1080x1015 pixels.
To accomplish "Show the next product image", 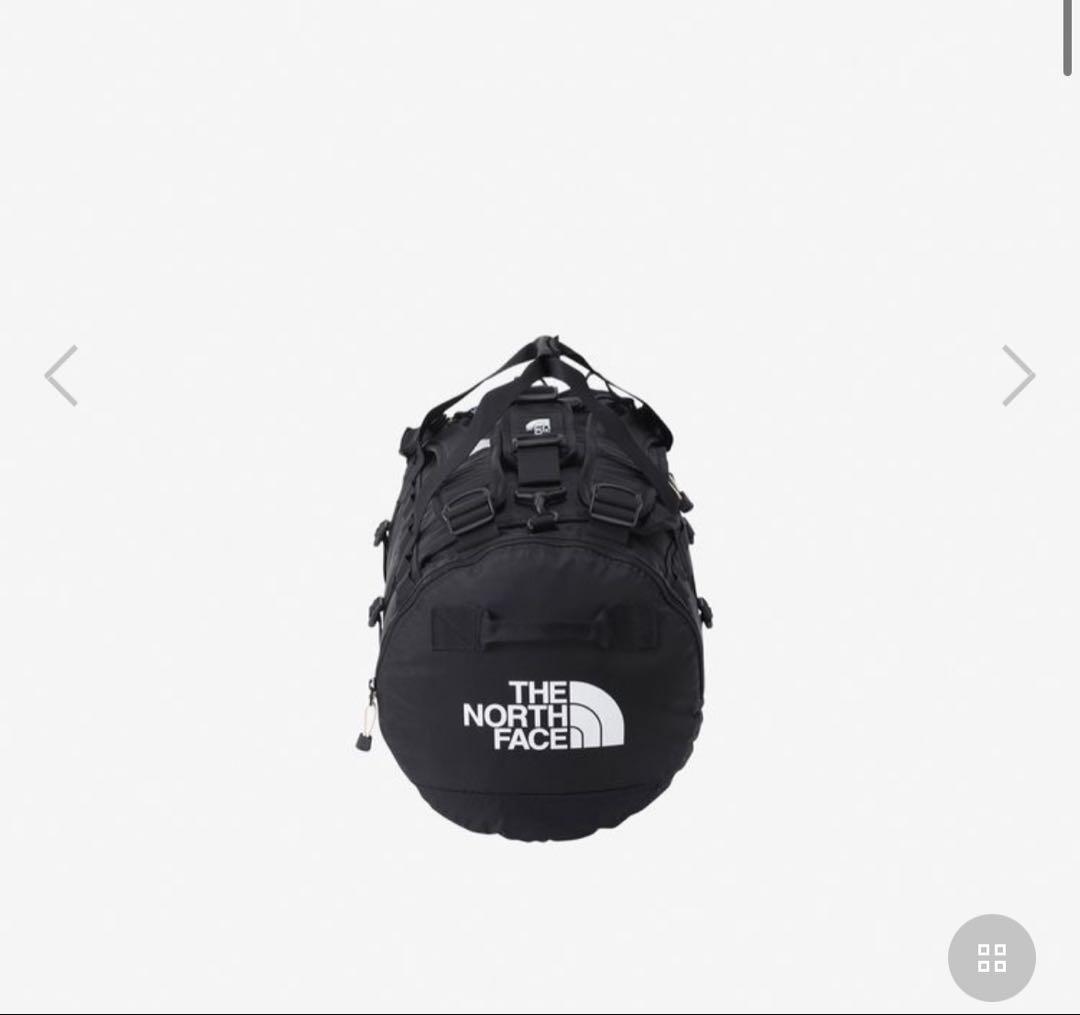I will (1018, 376).
